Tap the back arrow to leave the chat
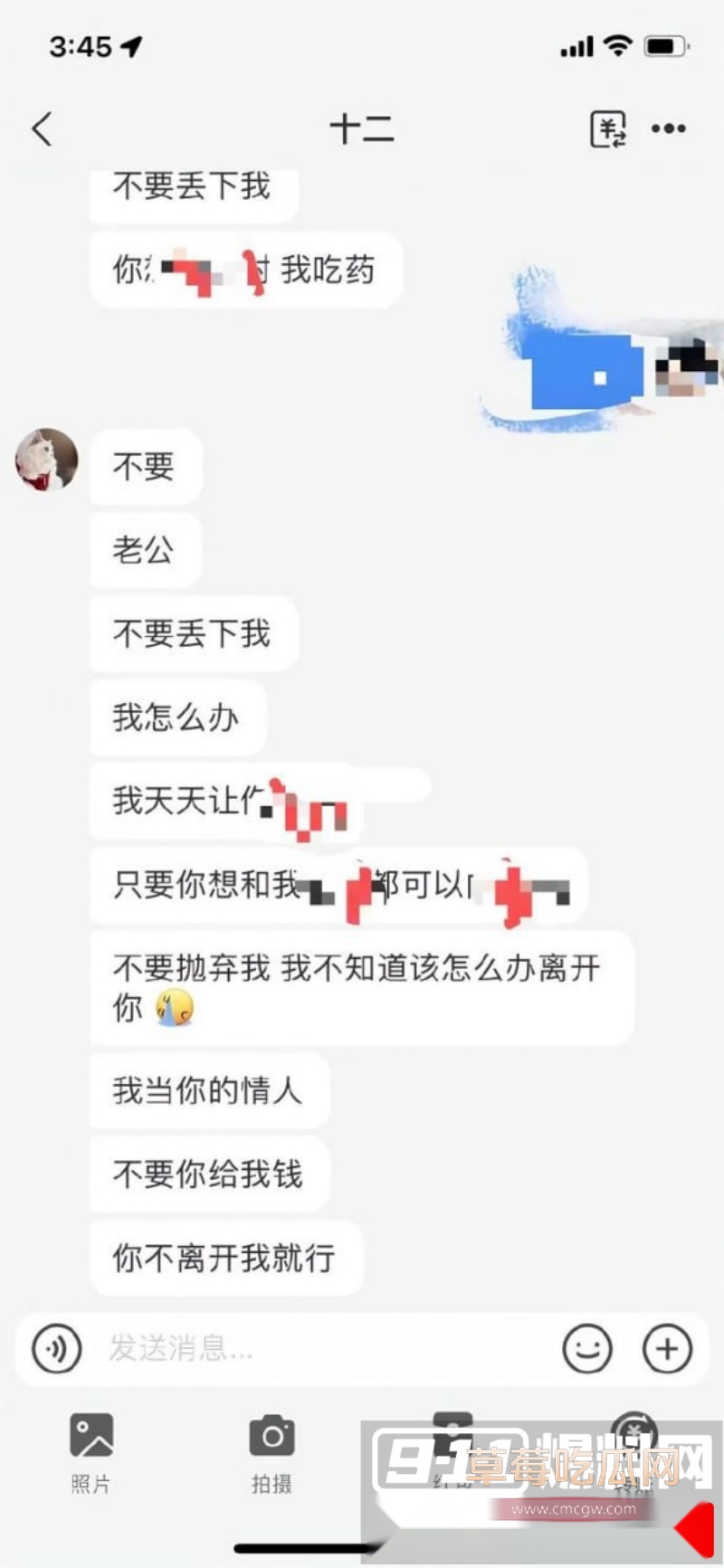Viewport: 724px width, 1568px height. 40,128
